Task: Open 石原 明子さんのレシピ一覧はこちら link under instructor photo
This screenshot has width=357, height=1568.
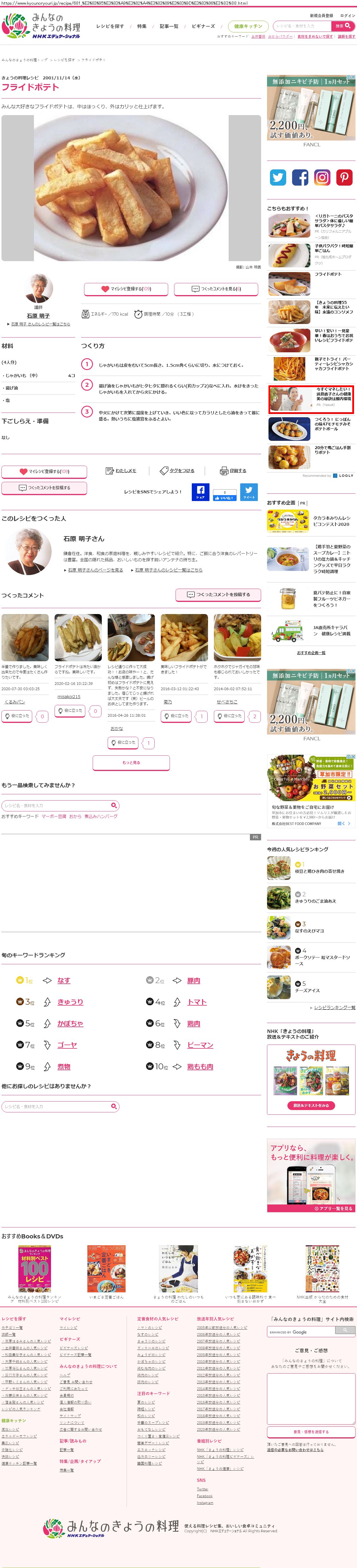Action: click(x=40, y=324)
